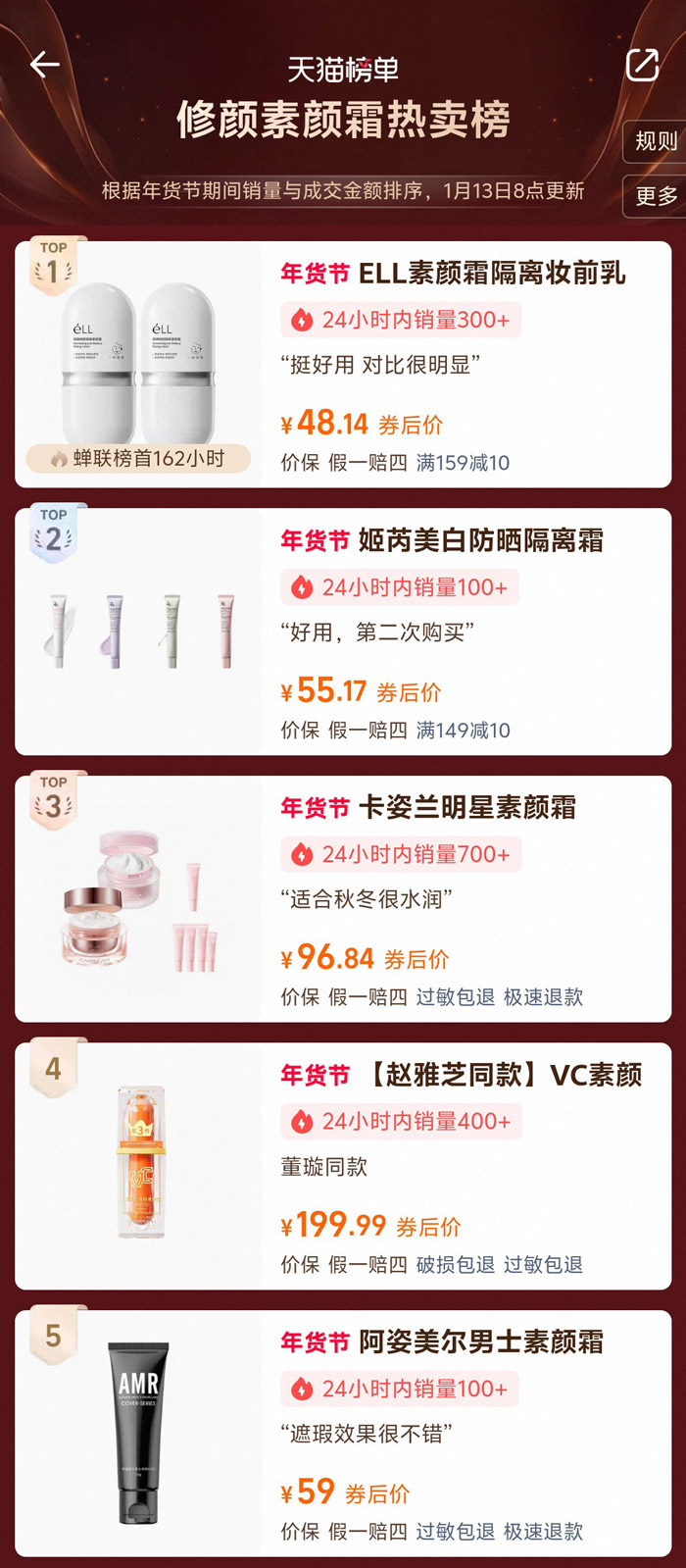Open the 规则 rules button
Screen dimensions: 686x1568
pos(655,142)
